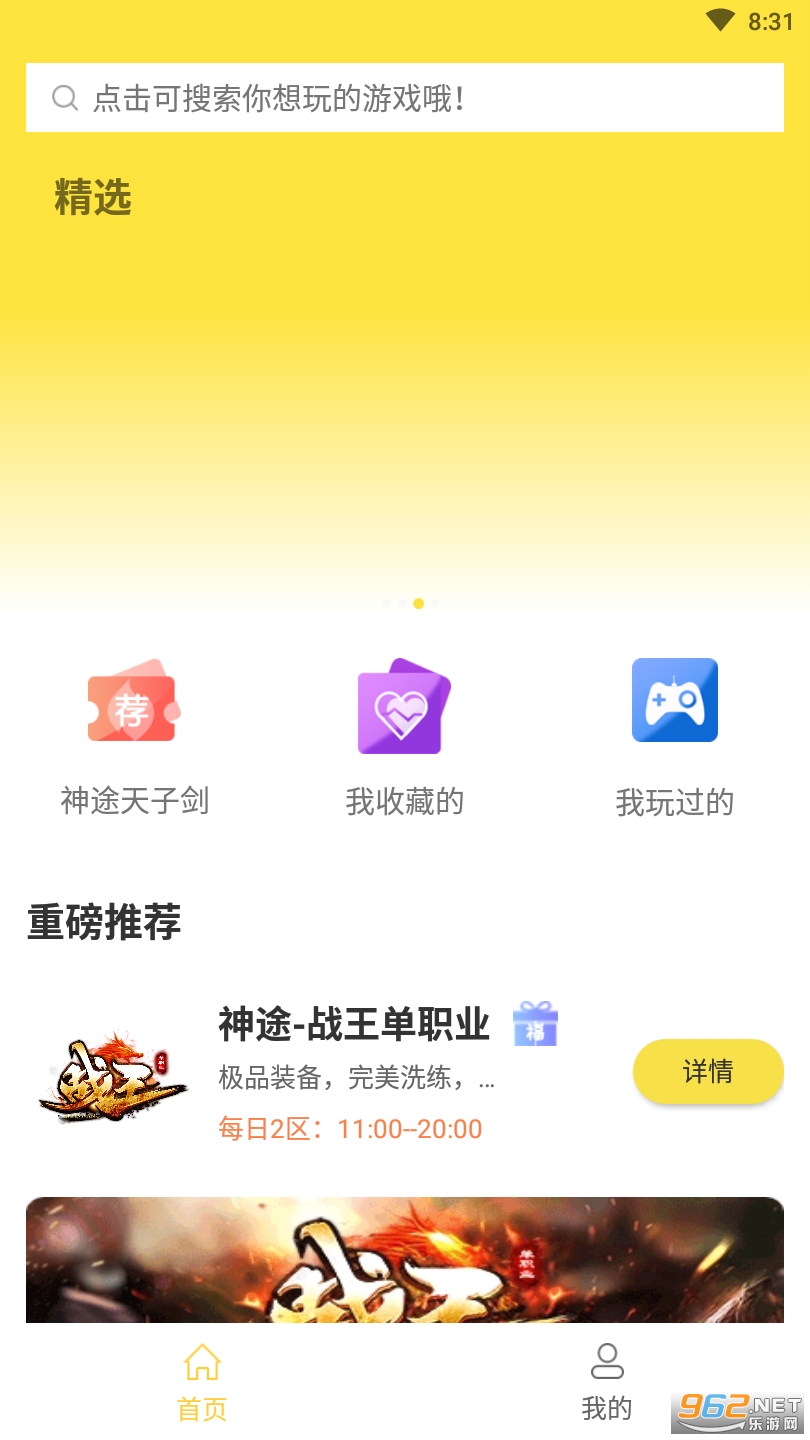This screenshot has height=1440, width=810.
Task: Tap the gift icon next to 神途-战王单职业
Action: 535,1024
